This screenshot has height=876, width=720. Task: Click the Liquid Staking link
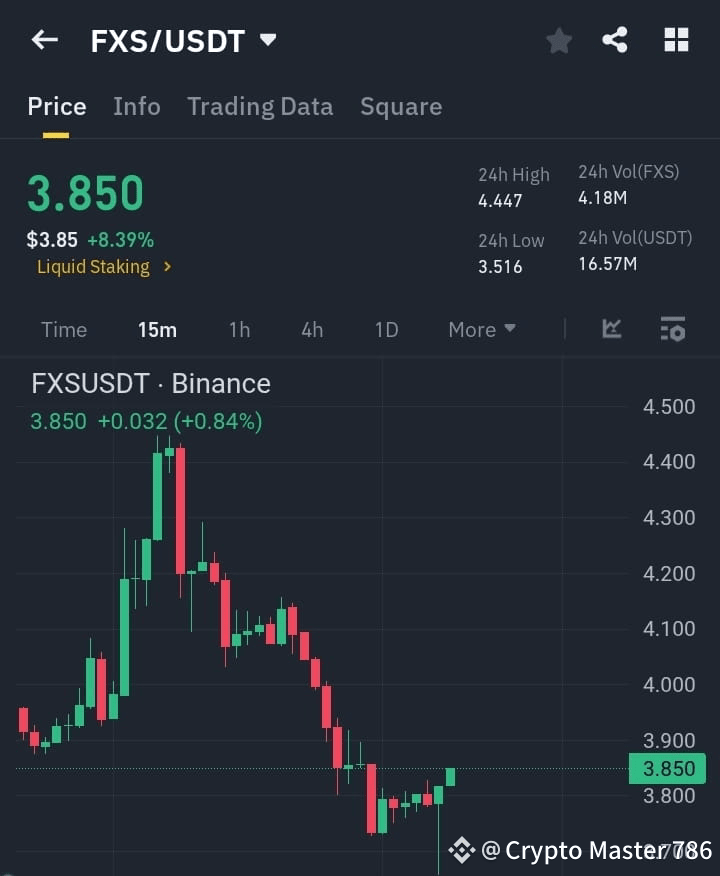[94, 267]
